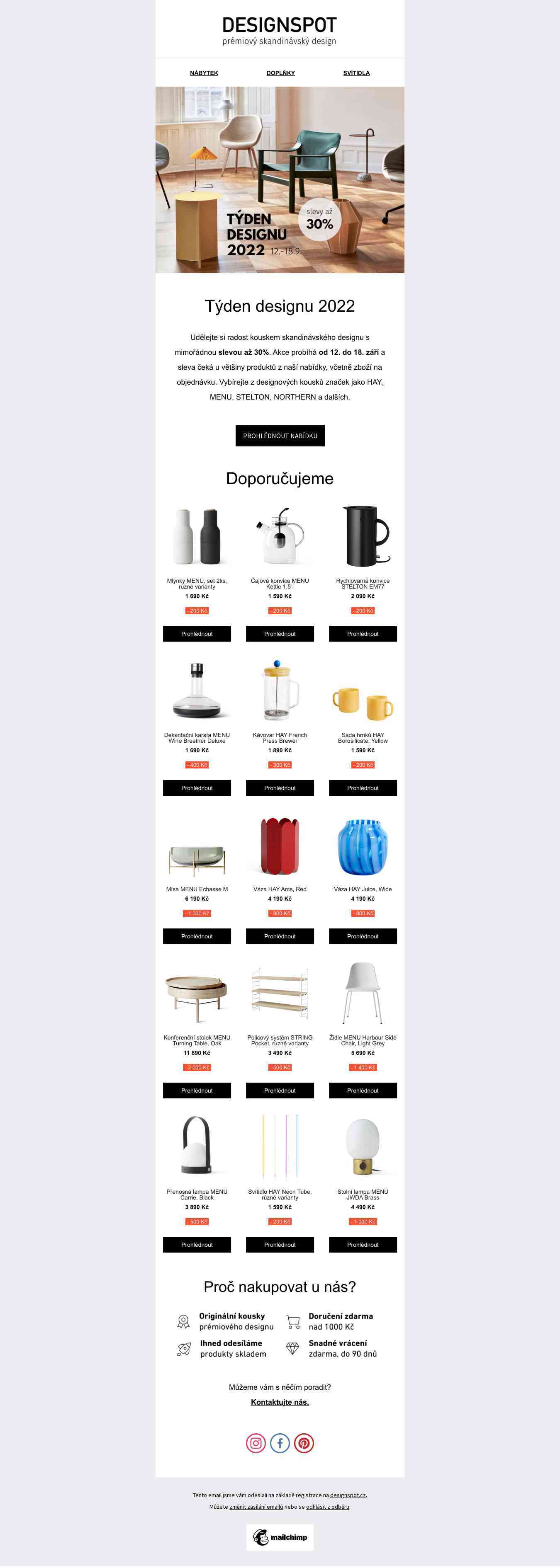Viewport: 560px width, 1568px height.
Task: View the Mlýnky MENU set product
Action: coord(197,634)
